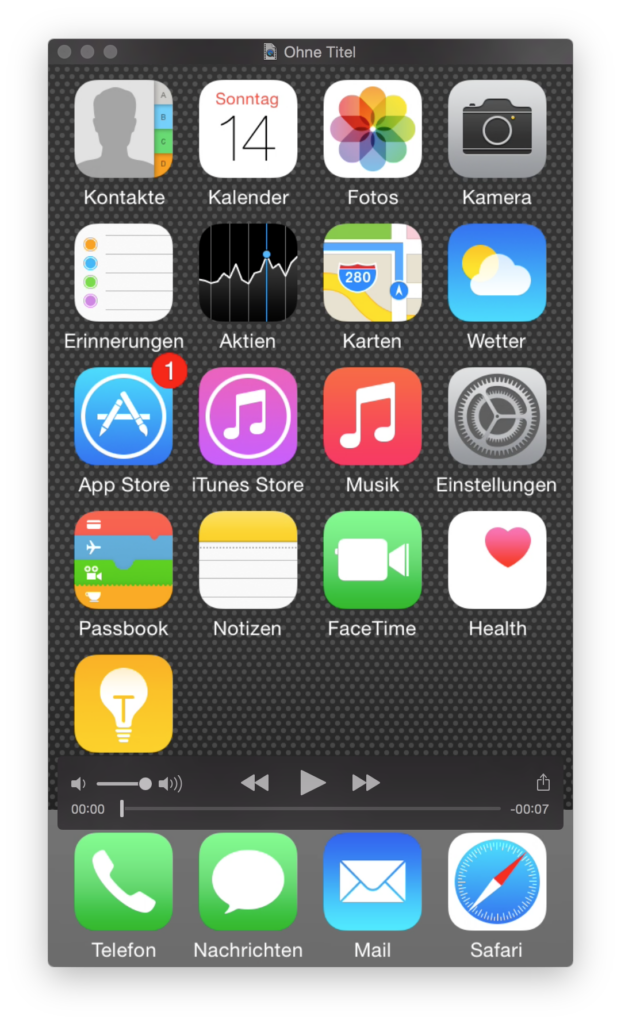
Task: Open the share menu in playback bar
Action: (543, 783)
